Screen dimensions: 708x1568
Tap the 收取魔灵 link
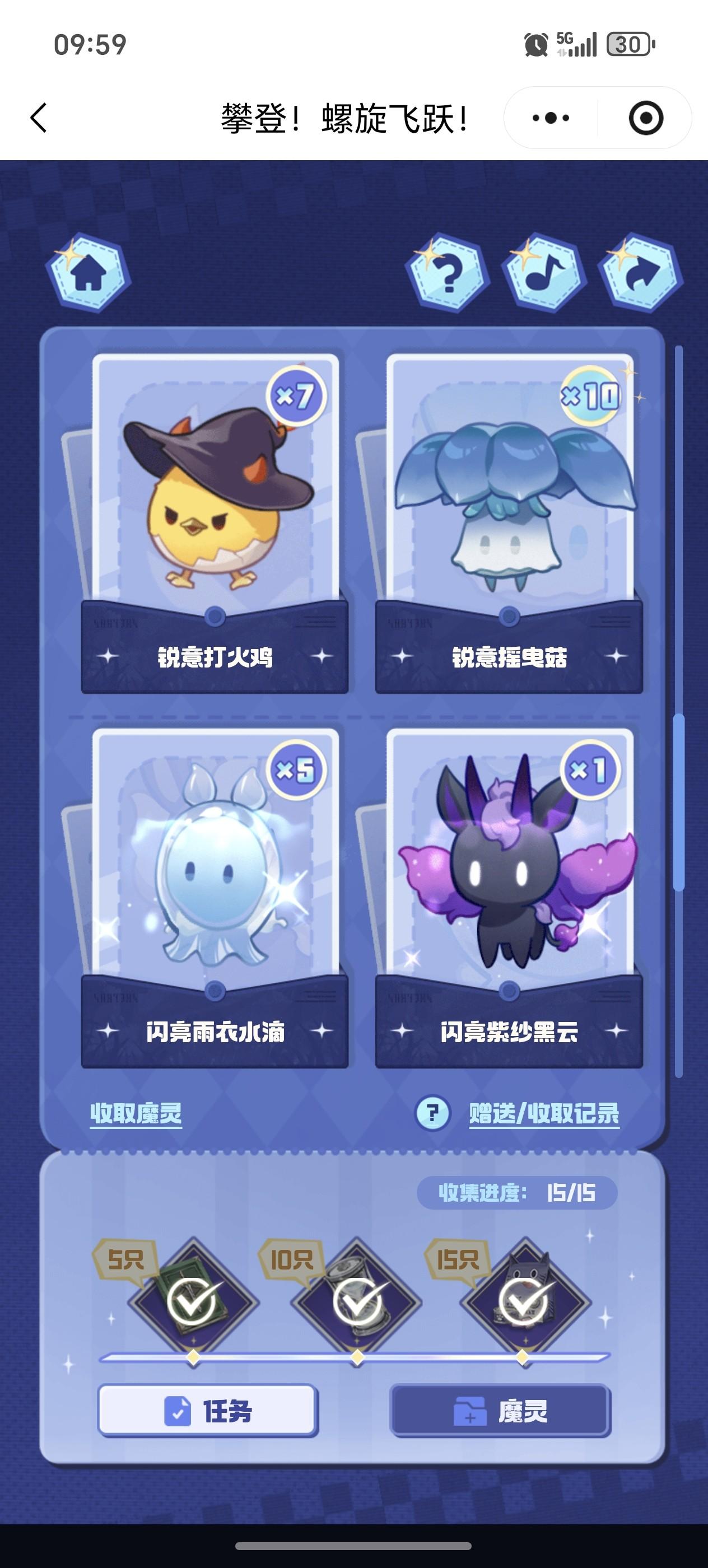coord(136,1113)
